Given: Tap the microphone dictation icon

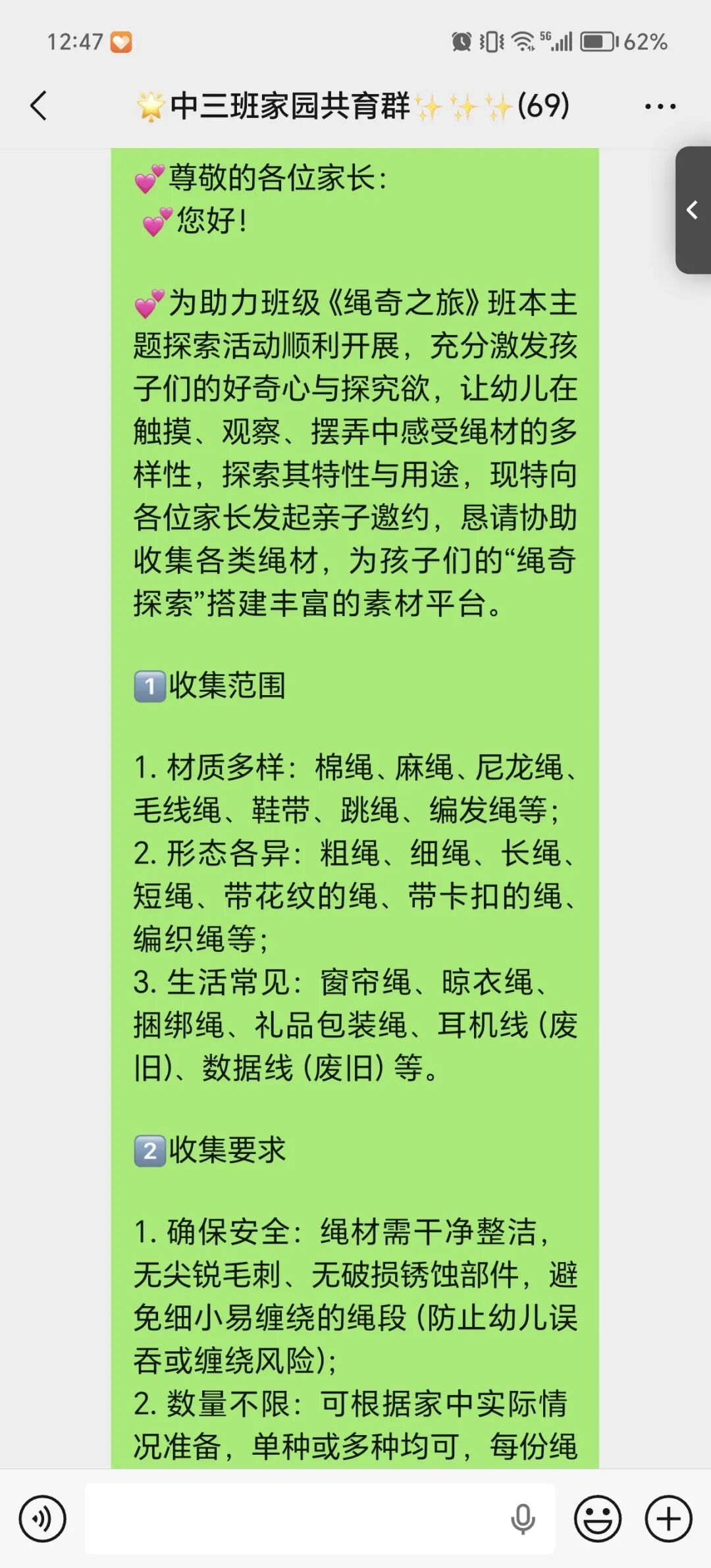Looking at the screenshot, I should (x=523, y=1519).
